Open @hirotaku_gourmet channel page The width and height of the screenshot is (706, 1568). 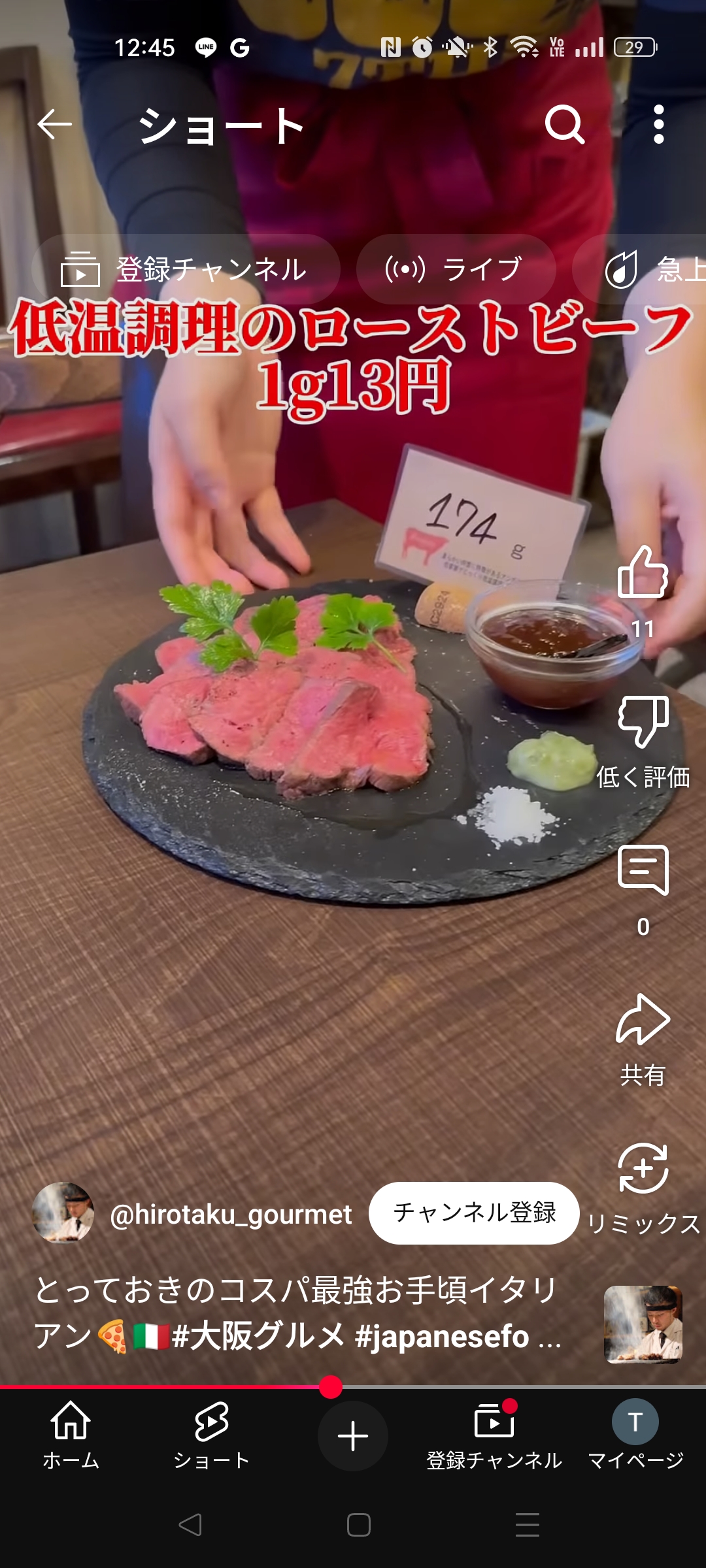coord(231,1215)
